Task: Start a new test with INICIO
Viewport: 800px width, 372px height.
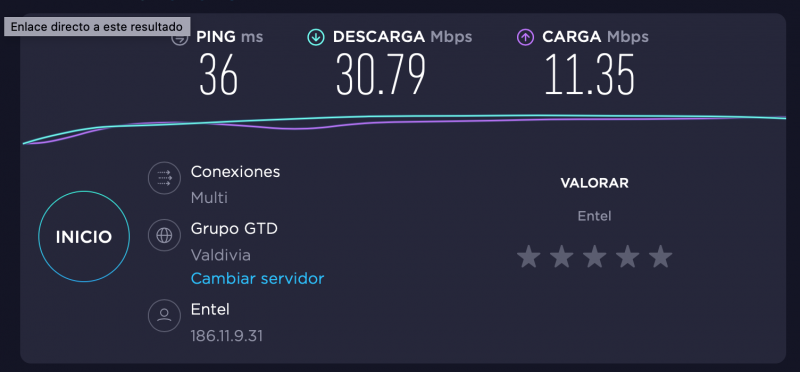Action: tap(84, 237)
